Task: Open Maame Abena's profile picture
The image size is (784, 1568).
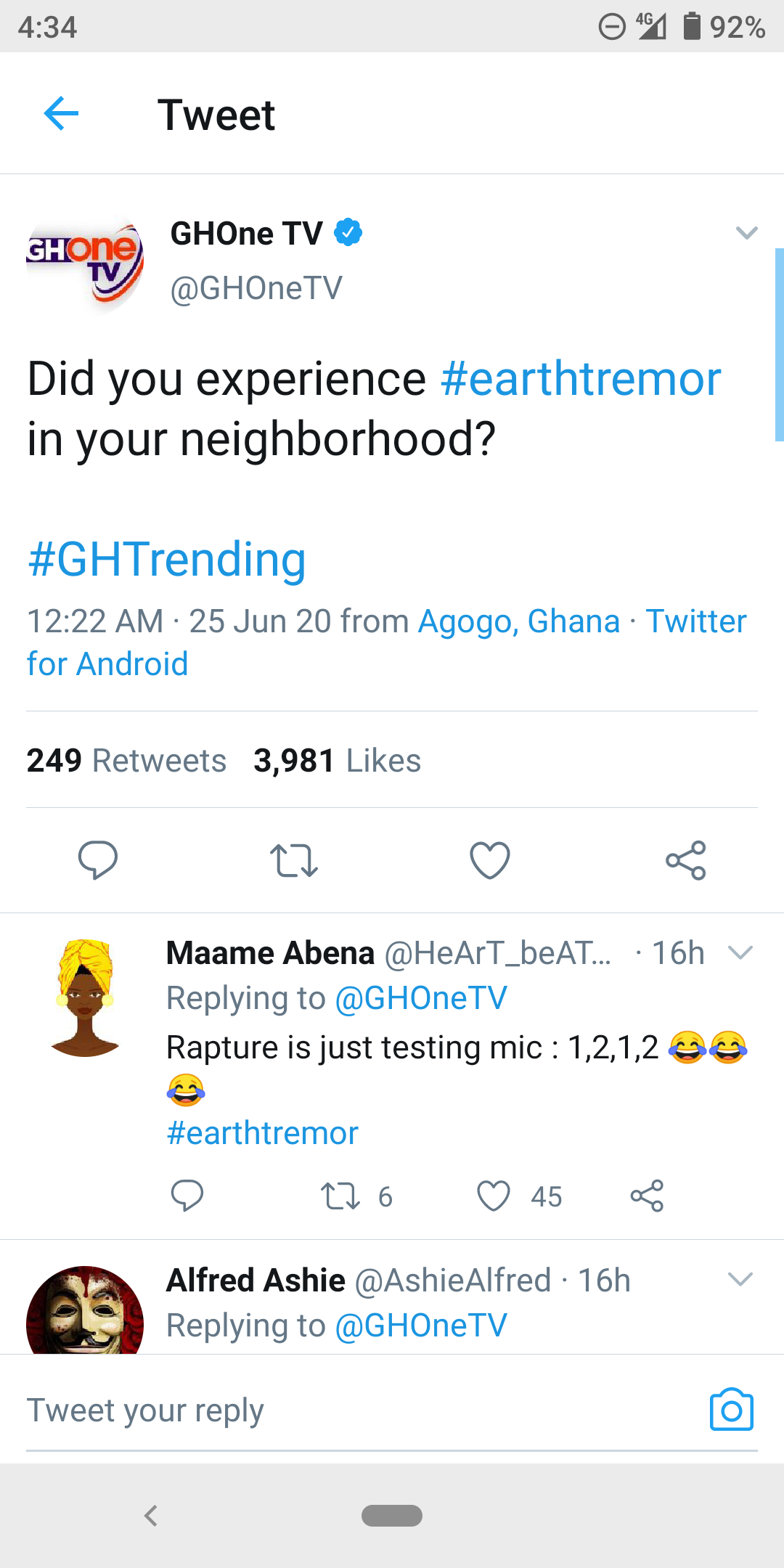Action: (x=85, y=997)
